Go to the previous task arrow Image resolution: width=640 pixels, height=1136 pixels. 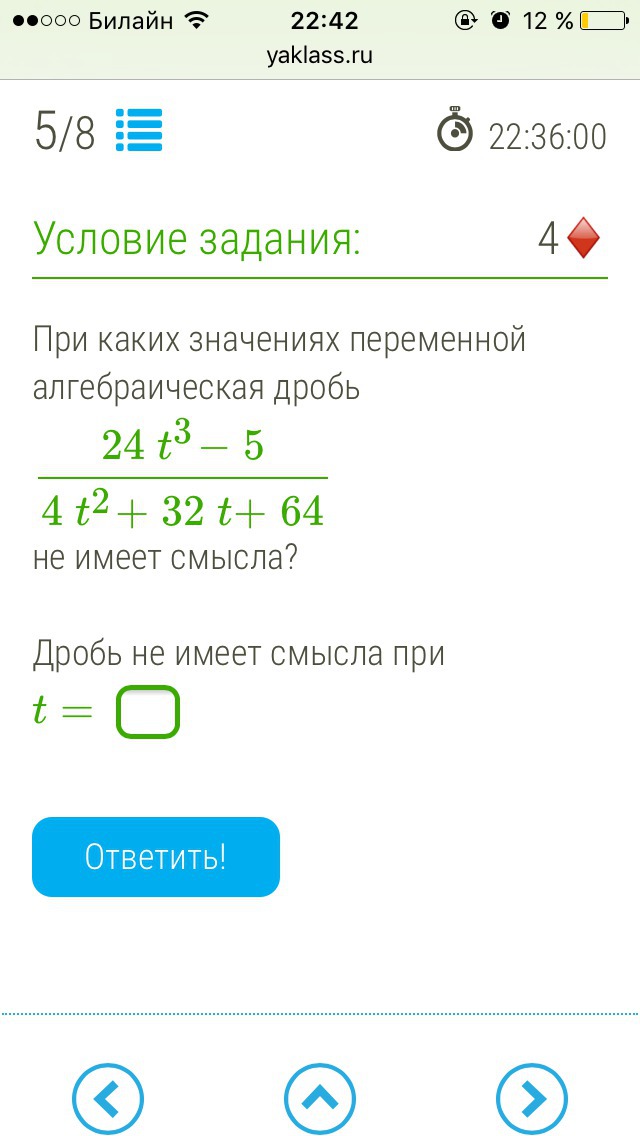click(x=109, y=1099)
